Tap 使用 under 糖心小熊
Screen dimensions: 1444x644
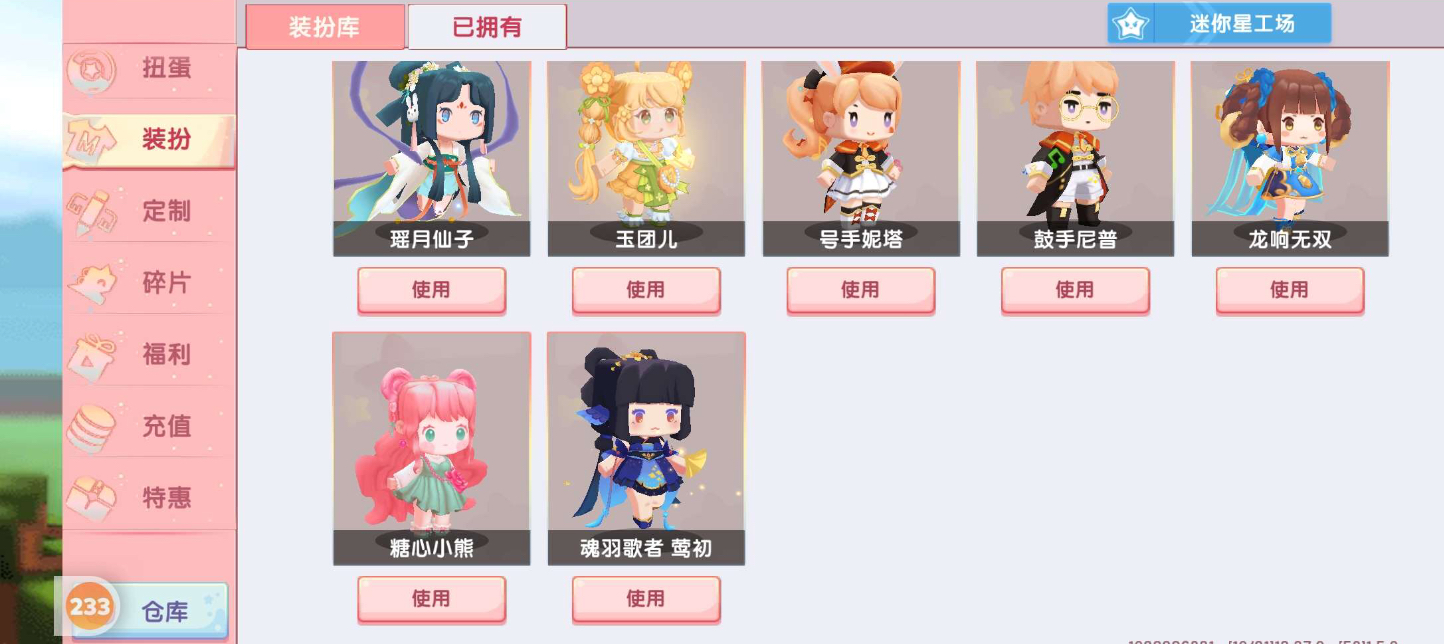[431, 599]
